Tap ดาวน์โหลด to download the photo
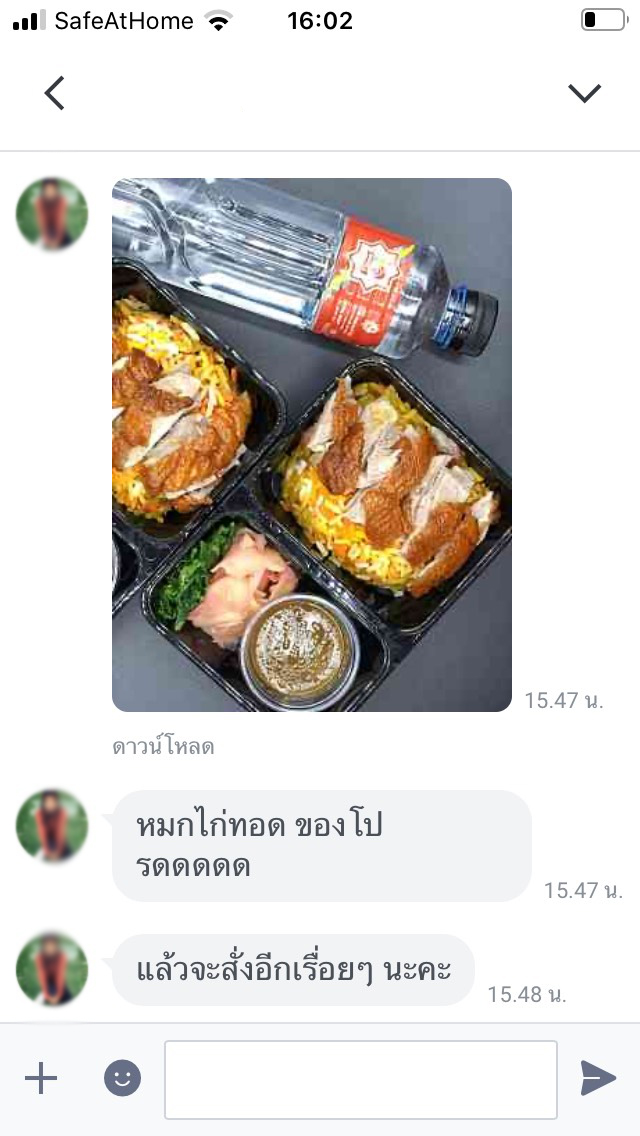Image resolution: width=640 pixels, height=1136 pixels. coord(163,747)
